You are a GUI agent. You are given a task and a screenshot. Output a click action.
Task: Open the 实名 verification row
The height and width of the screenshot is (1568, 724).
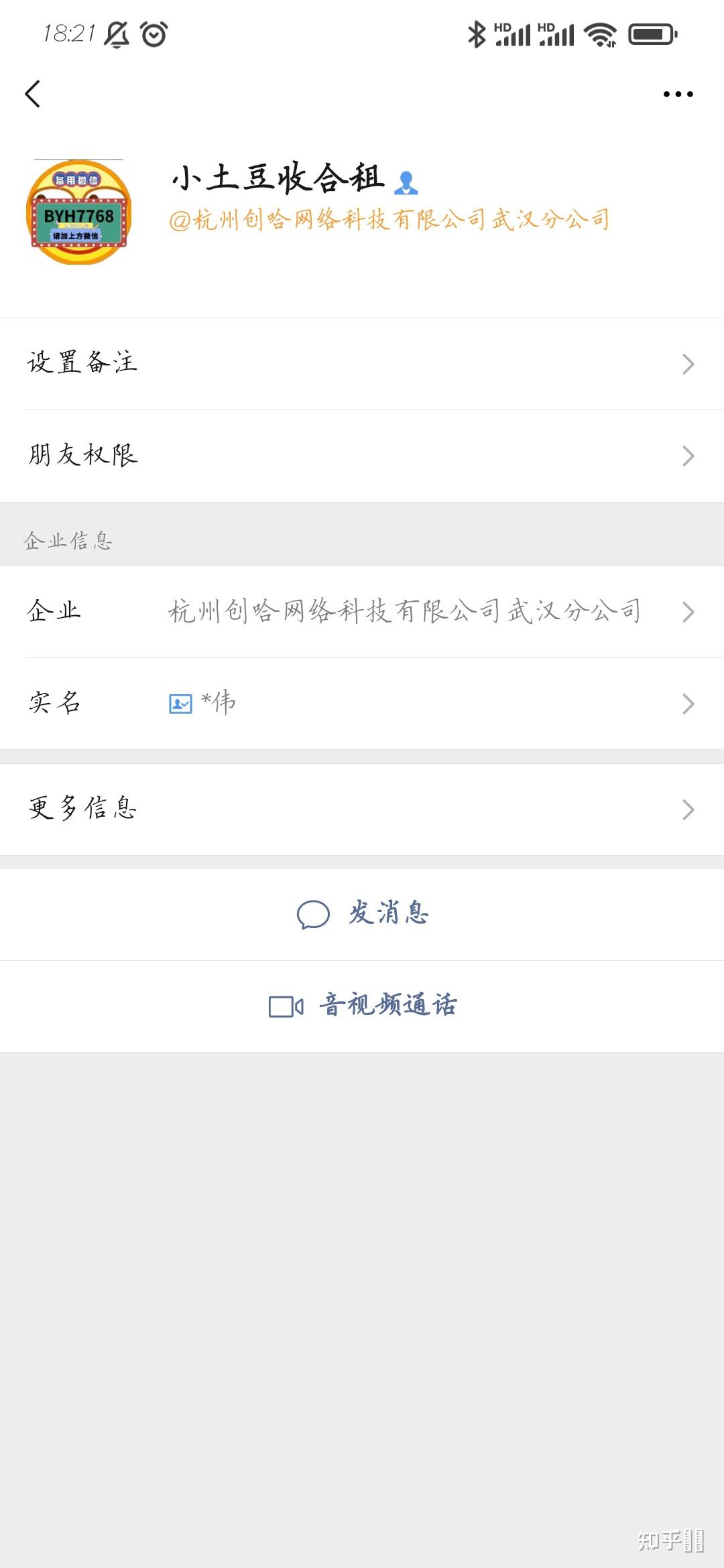pos(362,704)
